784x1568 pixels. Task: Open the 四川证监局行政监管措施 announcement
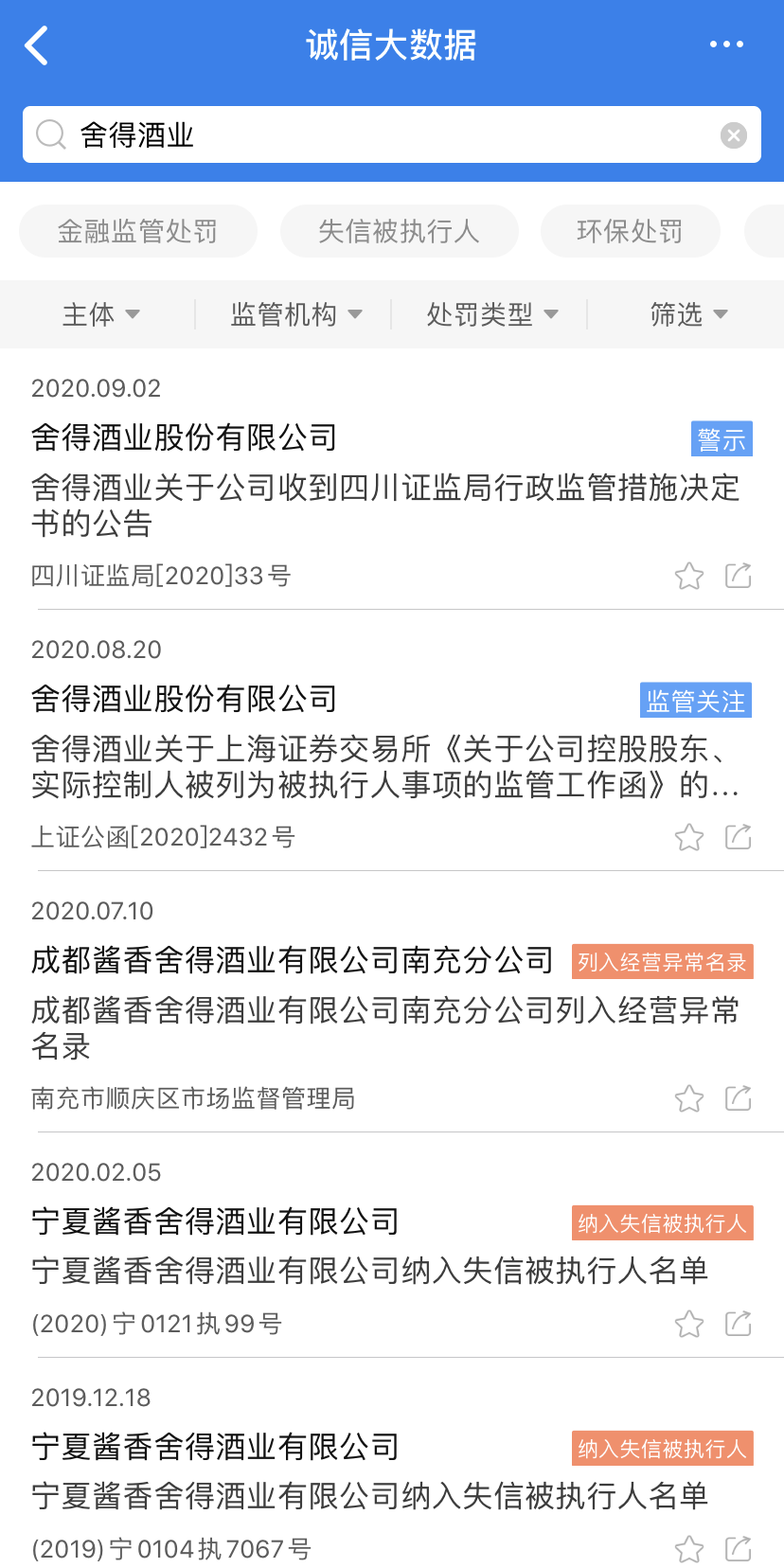click(385, 505)
